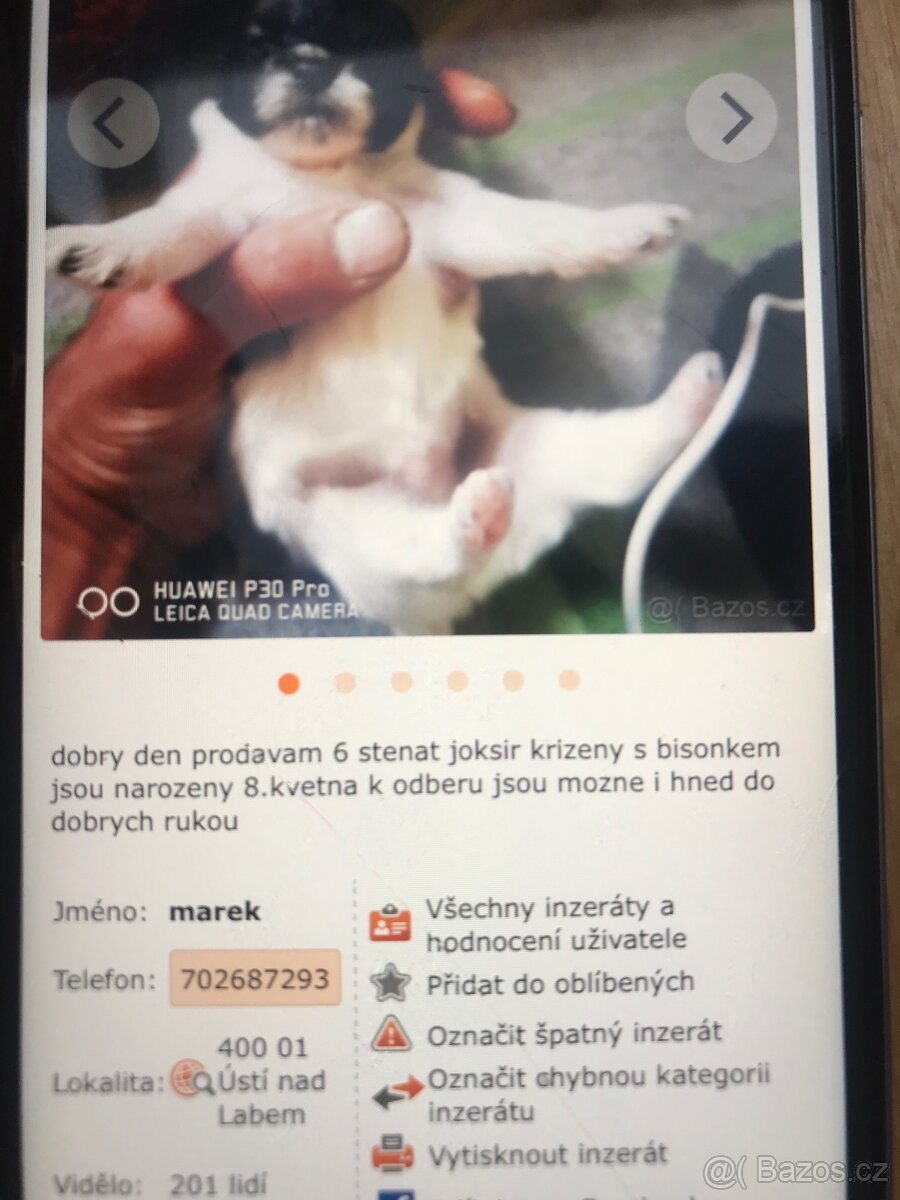
Task: Jump to the second photo dot
Action: pos(345,682)
